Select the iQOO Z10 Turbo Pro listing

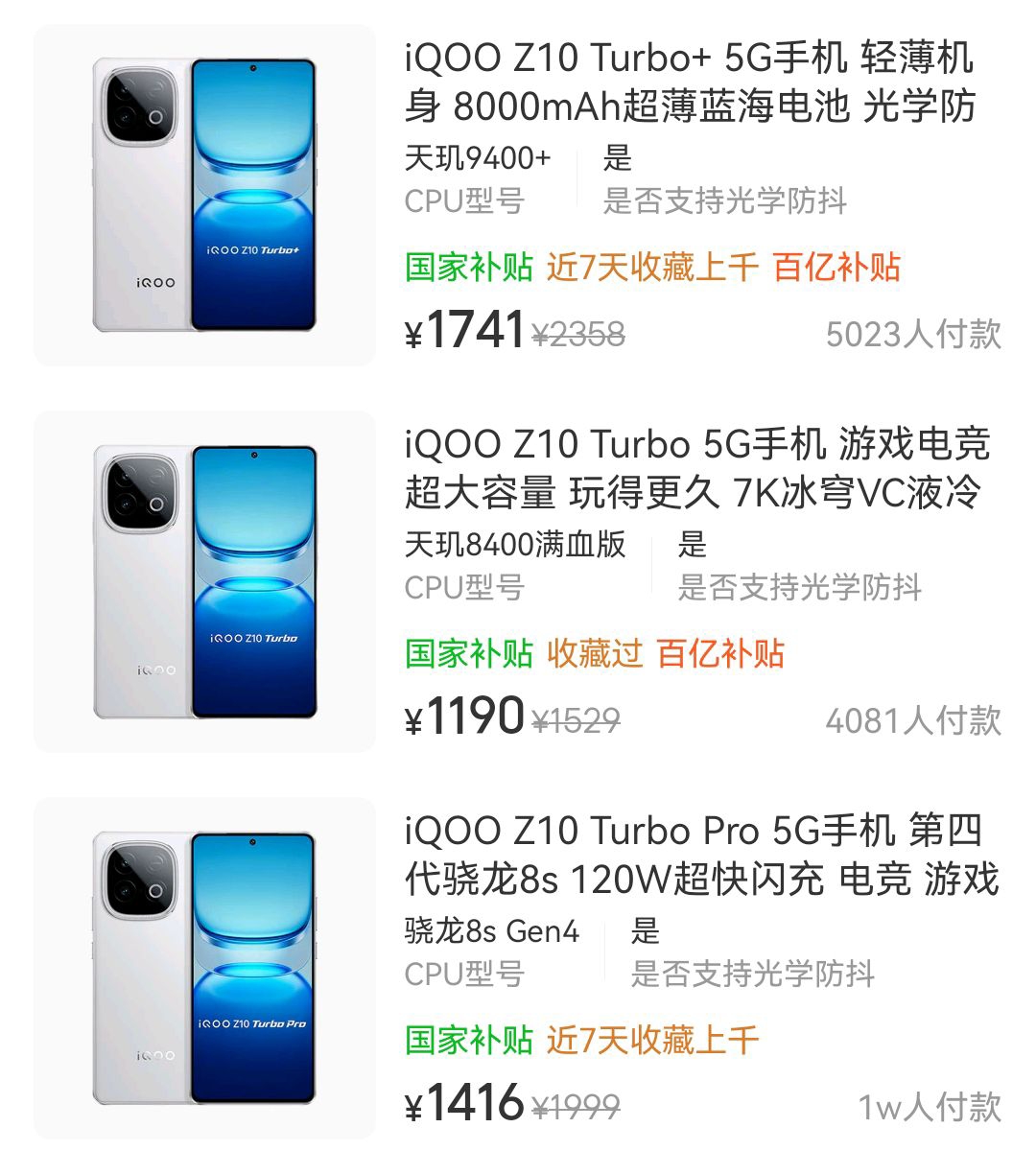click(700, 855)
